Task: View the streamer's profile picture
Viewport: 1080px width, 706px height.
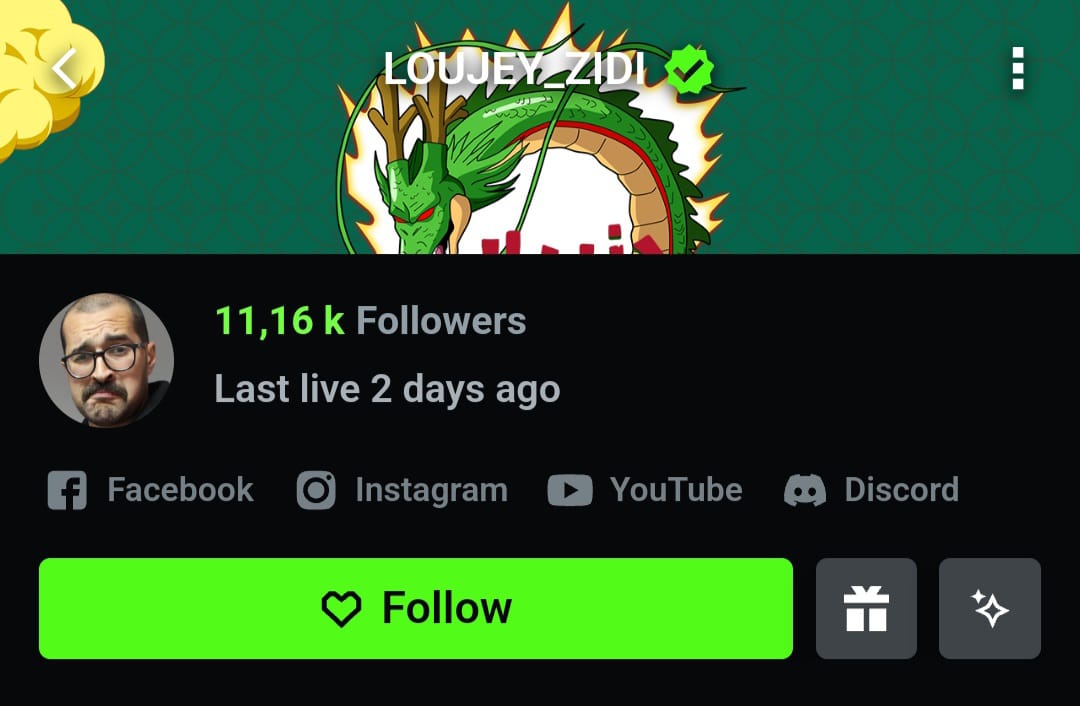Action: (106, 360)
